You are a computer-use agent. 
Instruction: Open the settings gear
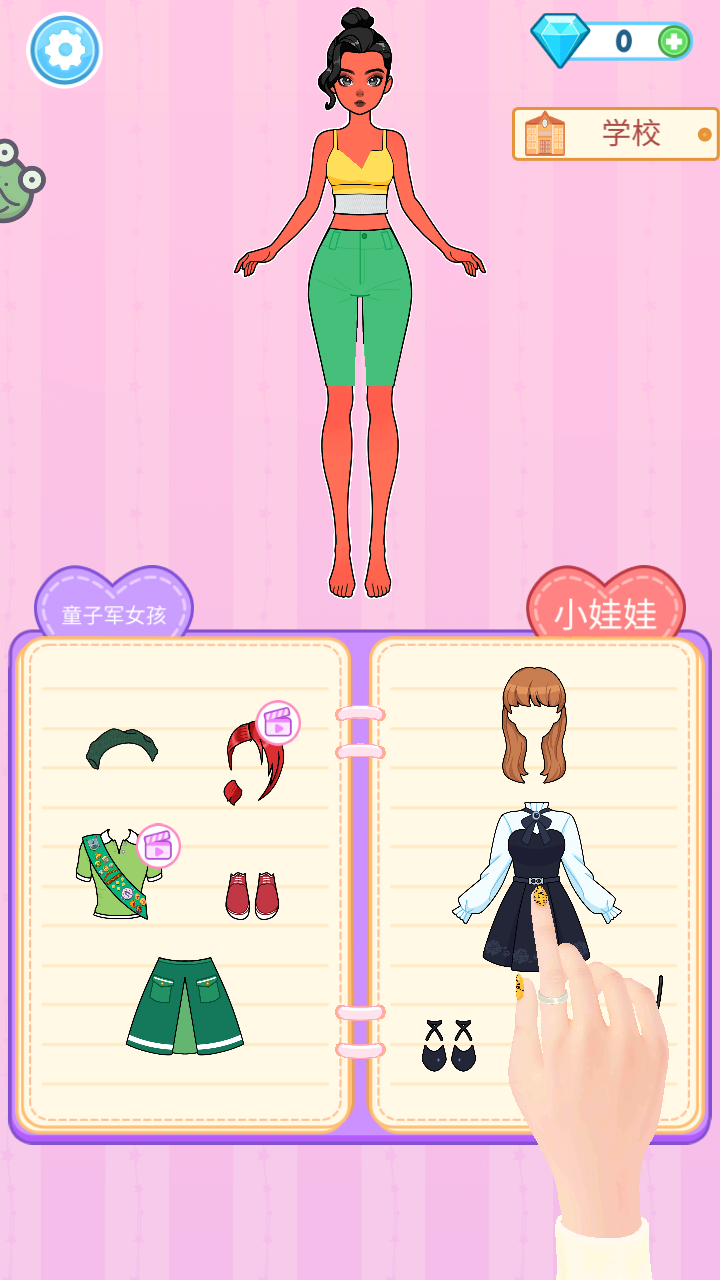pyautogui.click(x=65, y=49)
